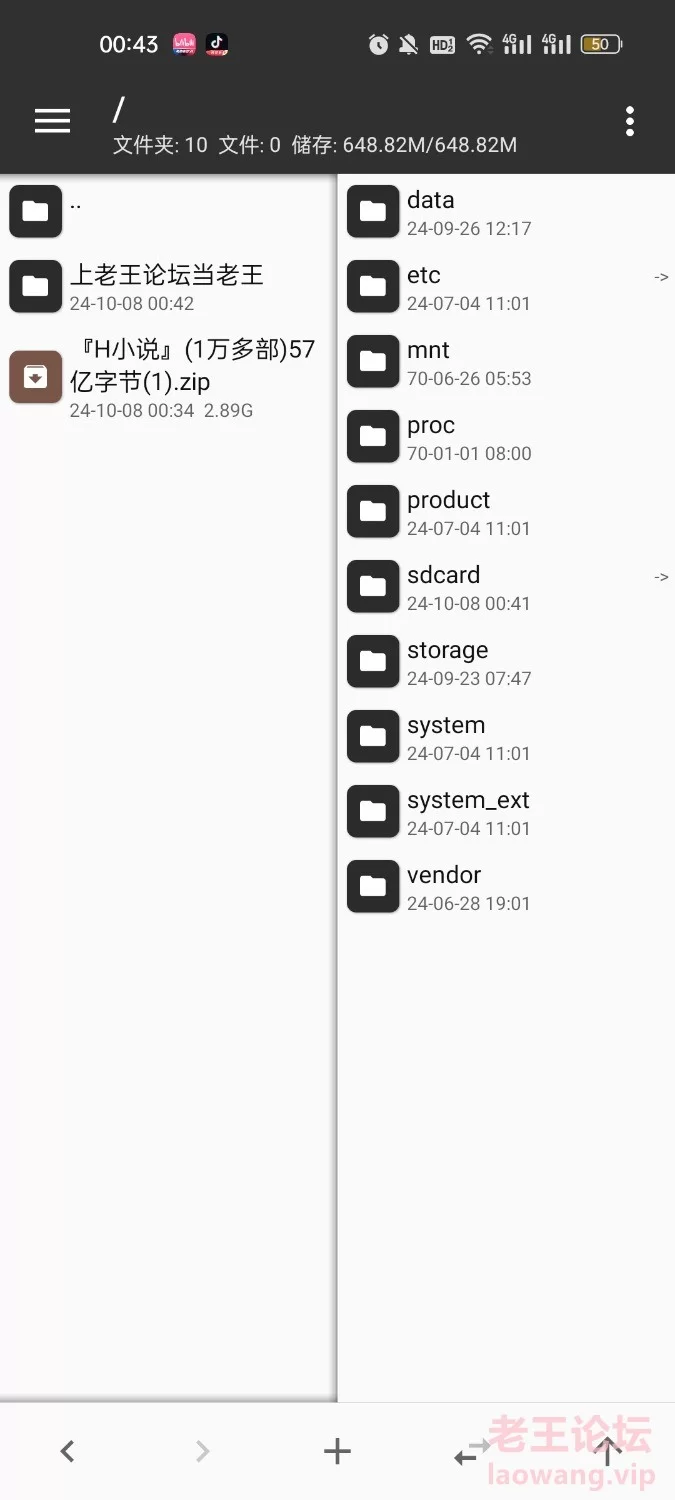Screen dimensions: 675x1500
Task: Open the system_ext folder
Action: pyautogui.click(x=506, y=811)
